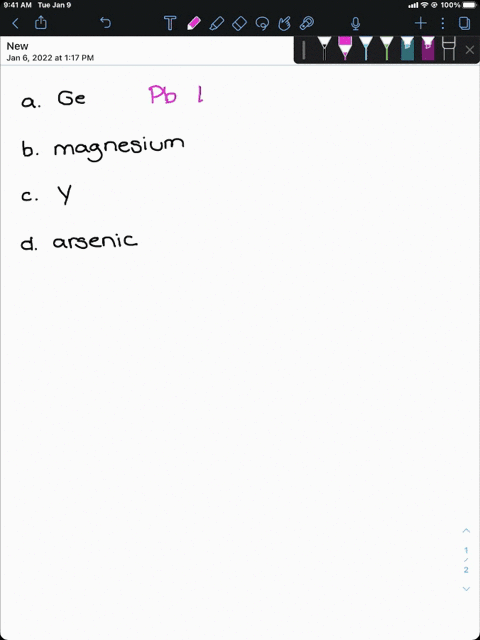Tap the note title New
Screen dimensions: 480x640
[x=17, y=46]
